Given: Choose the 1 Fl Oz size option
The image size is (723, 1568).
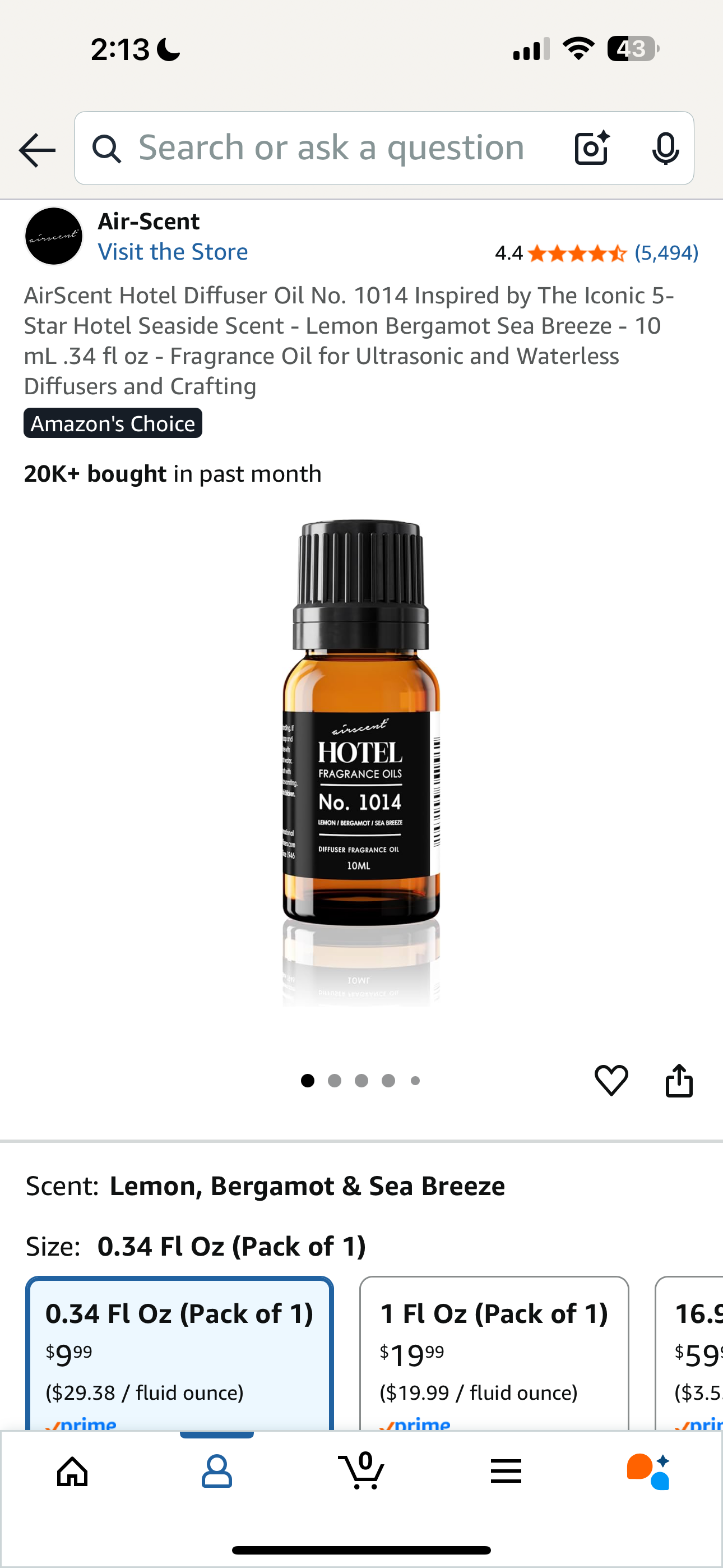Looking at the screenshot, I should [494, 1352].
